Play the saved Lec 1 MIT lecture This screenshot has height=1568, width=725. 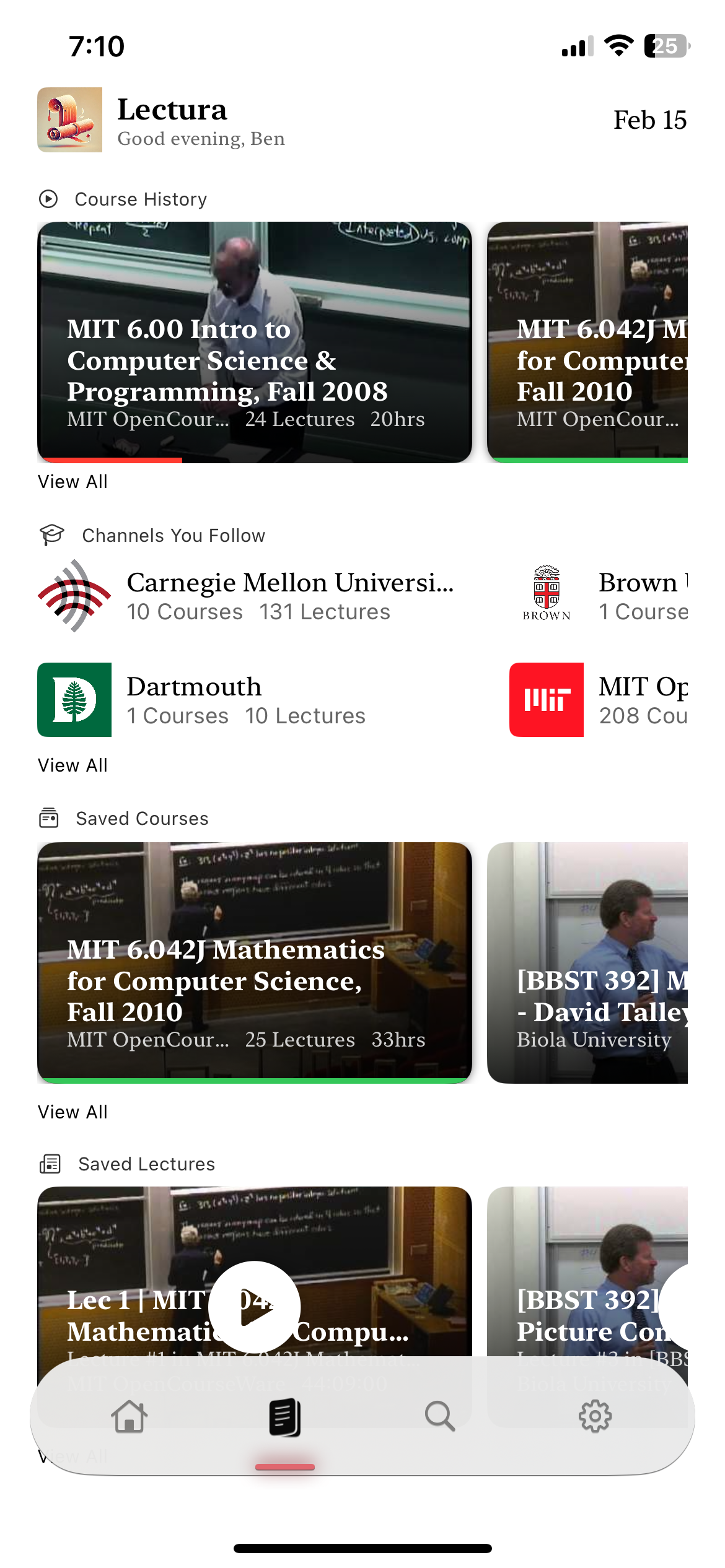[254, 1307]
